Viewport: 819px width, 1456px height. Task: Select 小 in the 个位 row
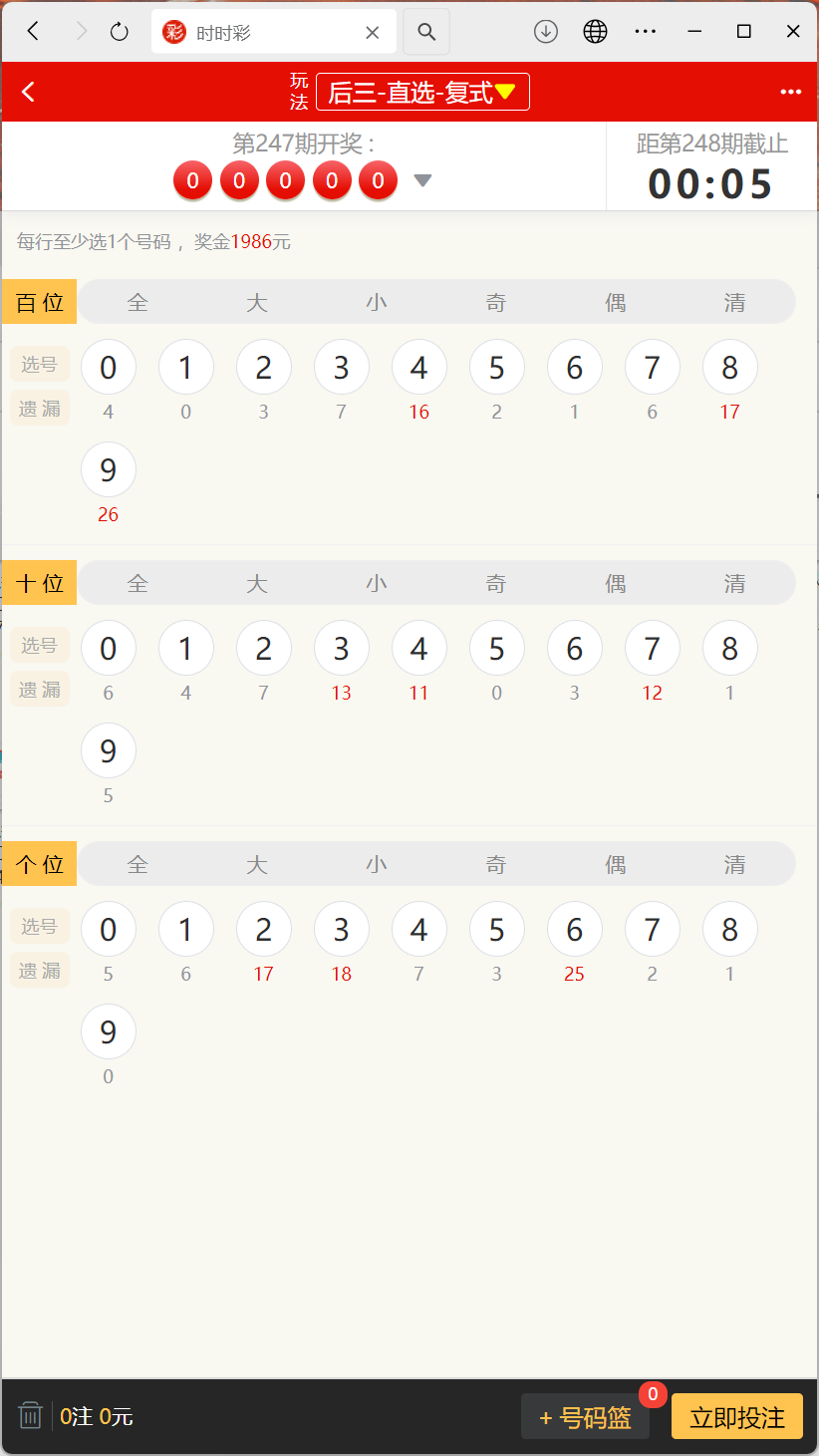[x=377, y=864]
